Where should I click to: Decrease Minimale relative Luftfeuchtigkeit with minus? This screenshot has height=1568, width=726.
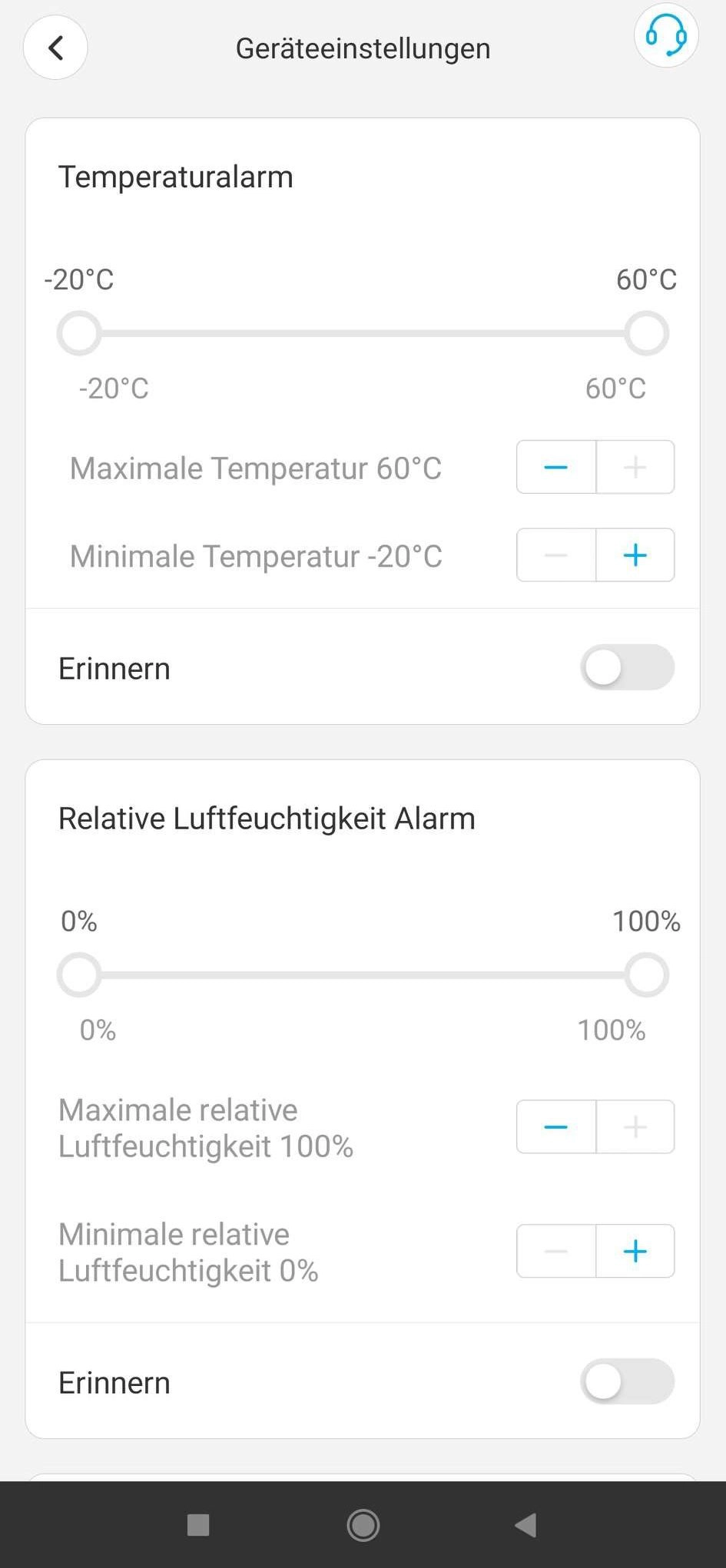pos(556,1251)
